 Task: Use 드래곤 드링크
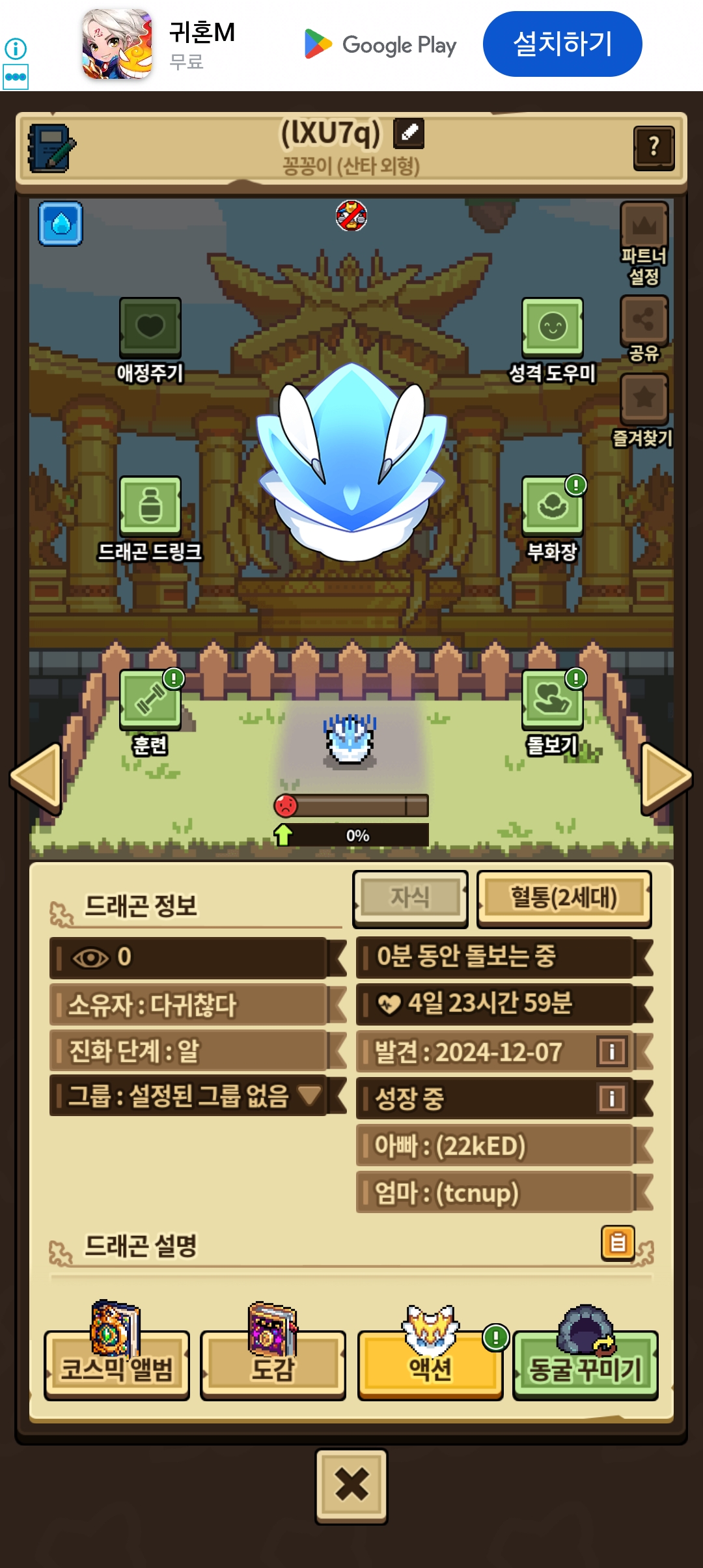tap(150, 505)
